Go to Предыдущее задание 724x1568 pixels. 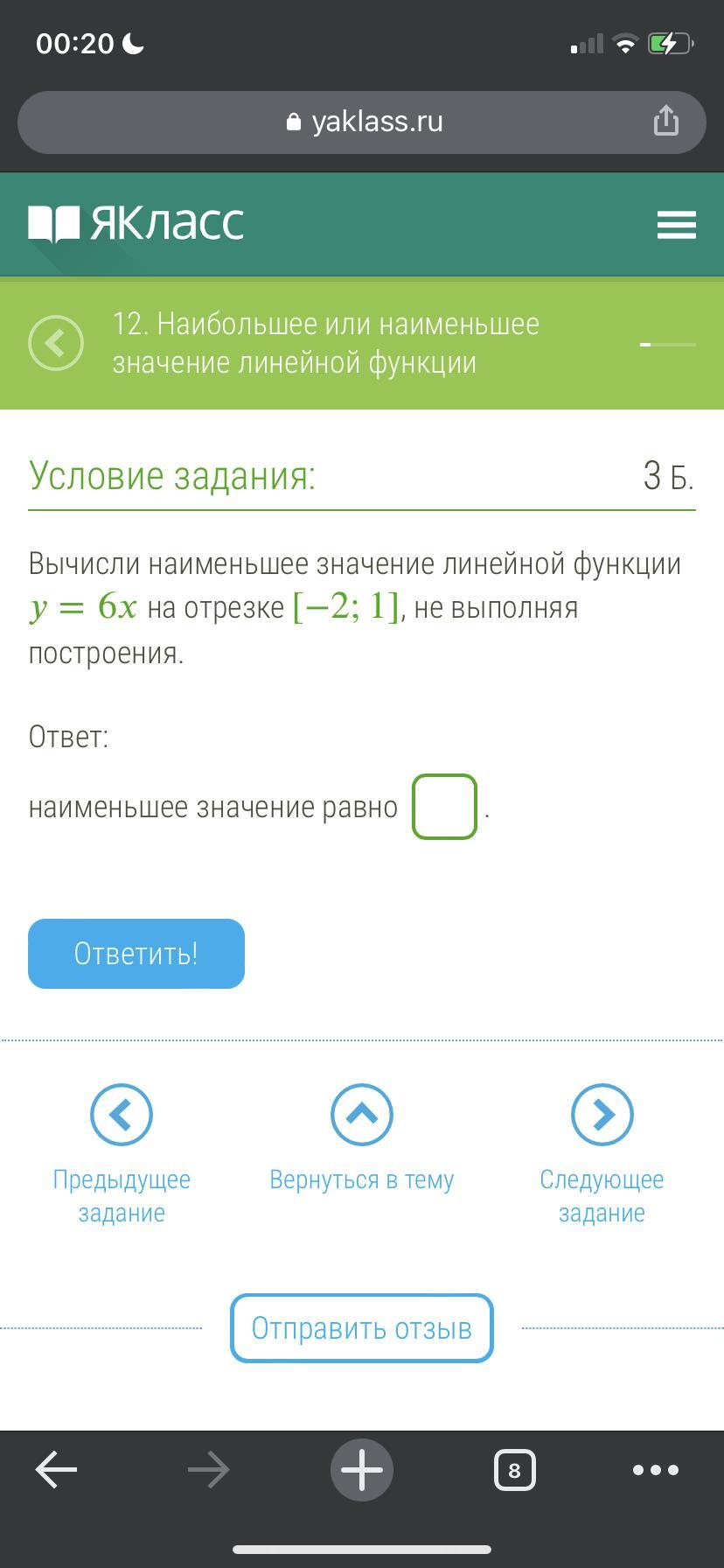[122, 1154]
